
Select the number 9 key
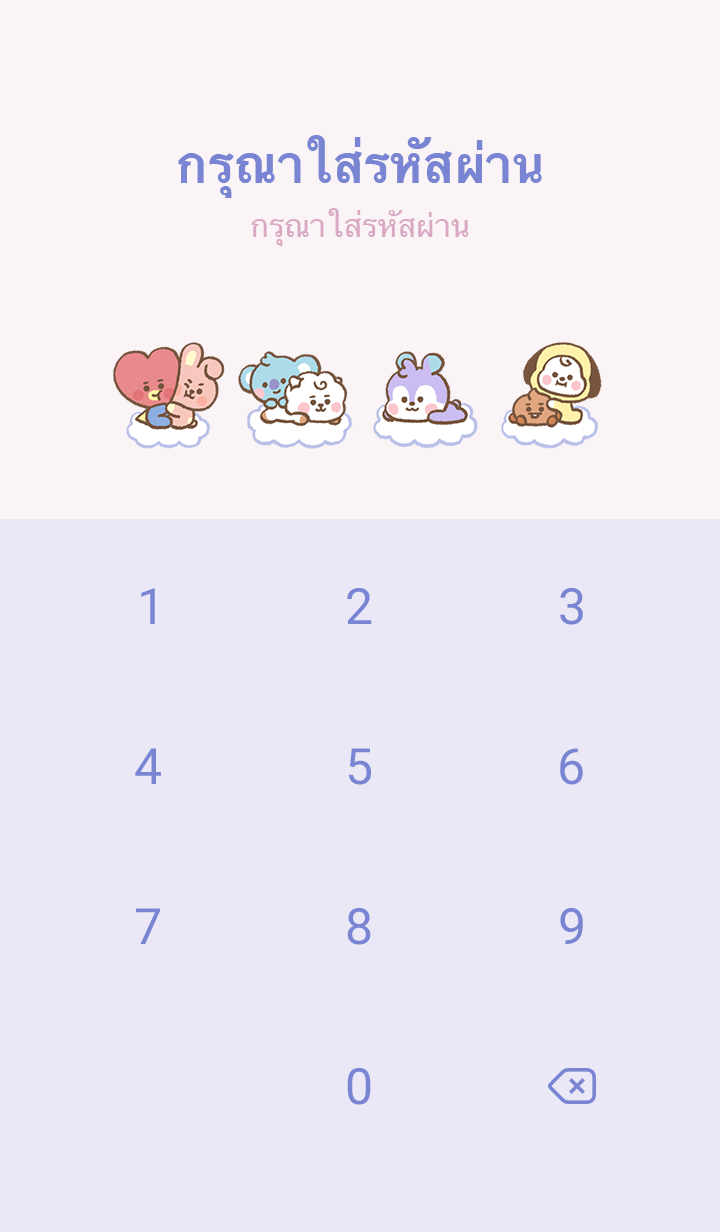point(571,927)
